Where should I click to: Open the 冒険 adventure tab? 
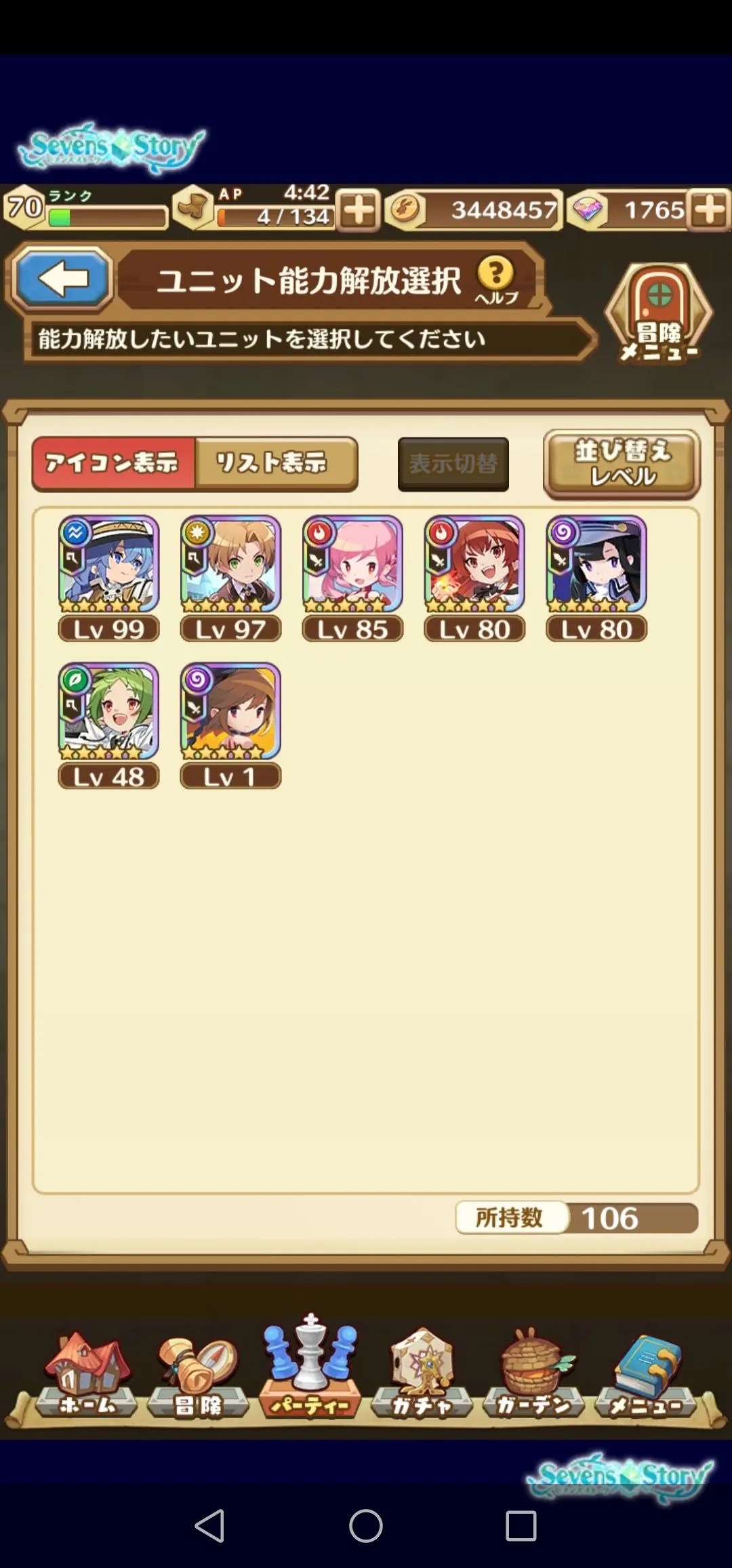[x=198, y=1375]
